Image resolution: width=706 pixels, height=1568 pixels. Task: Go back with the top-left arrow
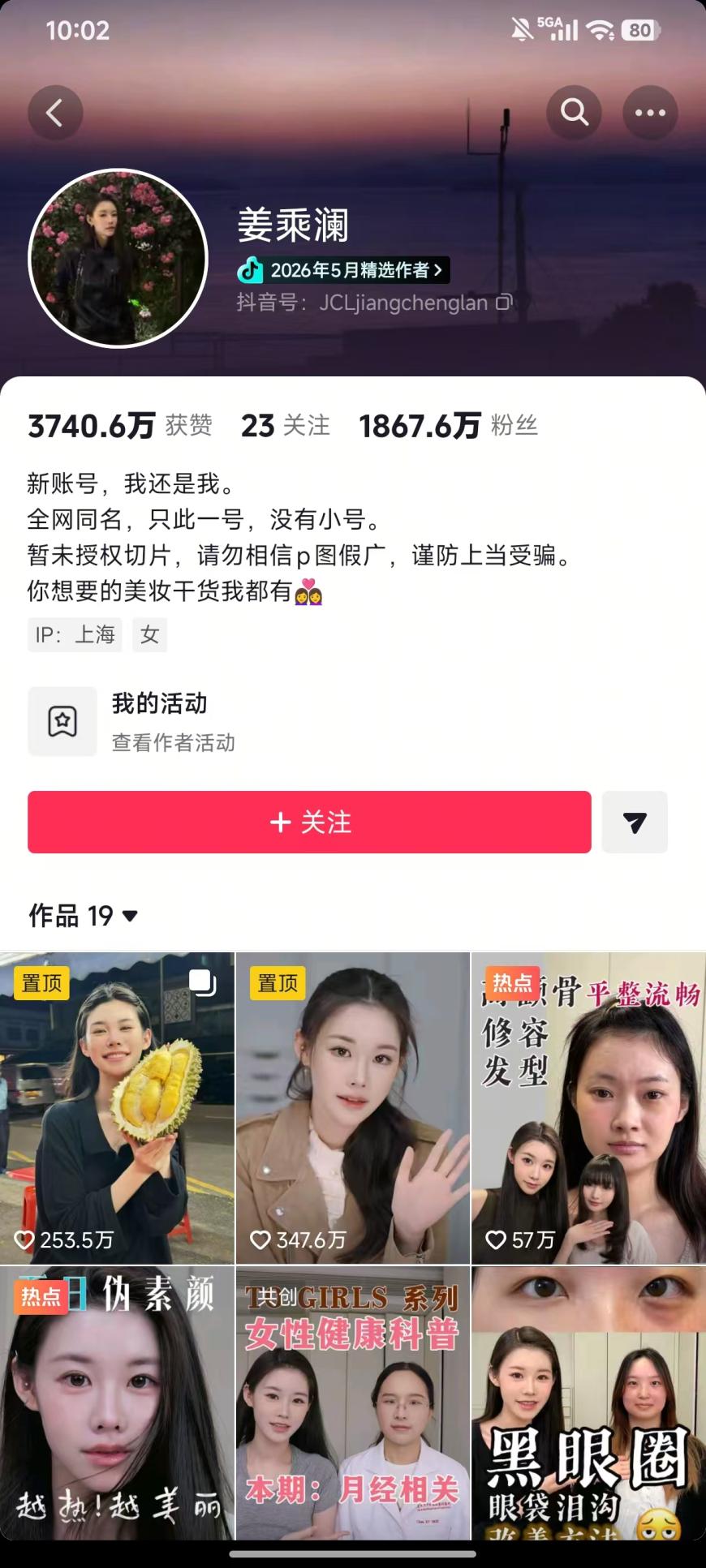tap(55, 113)
